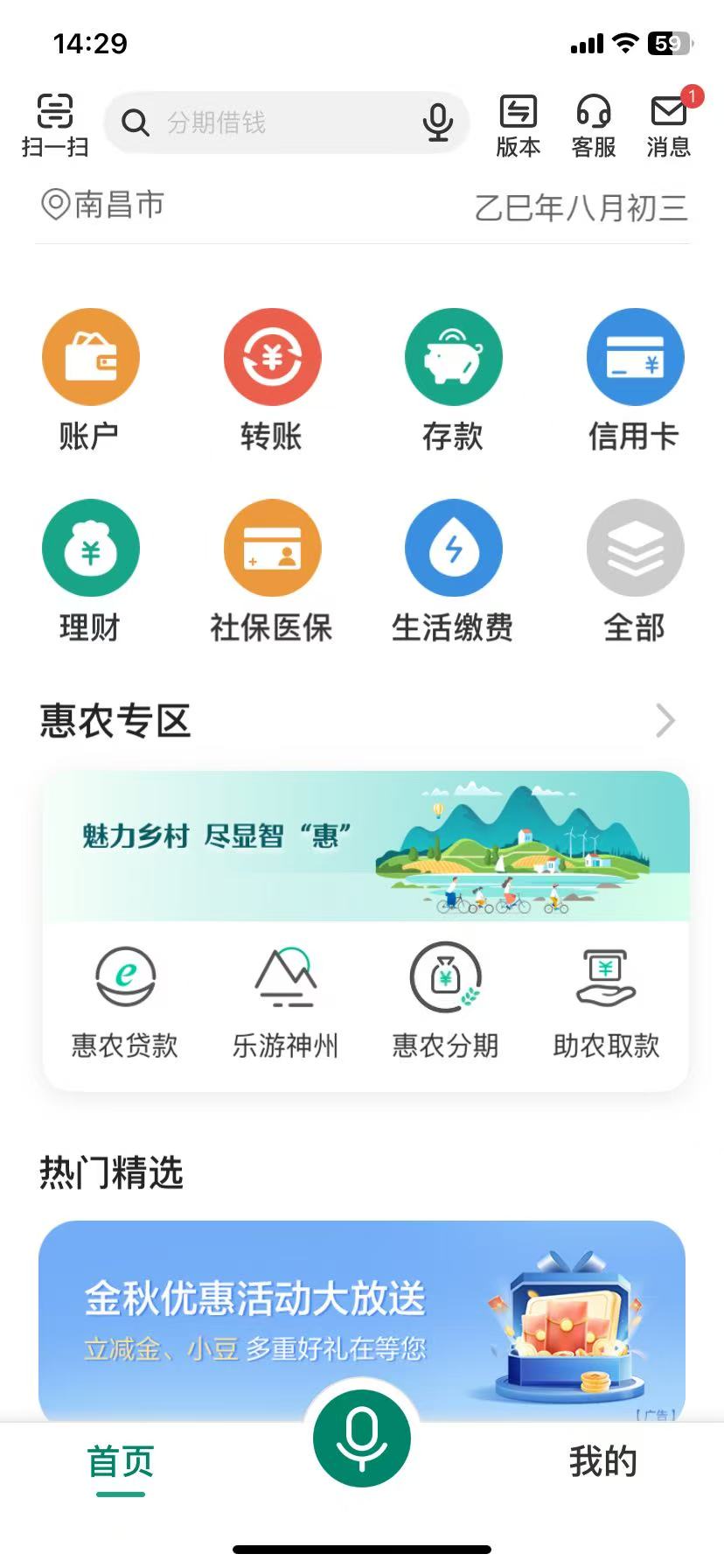Select the 理财 wealth management icon
The image size is (724, 1568).
[91, 569]
